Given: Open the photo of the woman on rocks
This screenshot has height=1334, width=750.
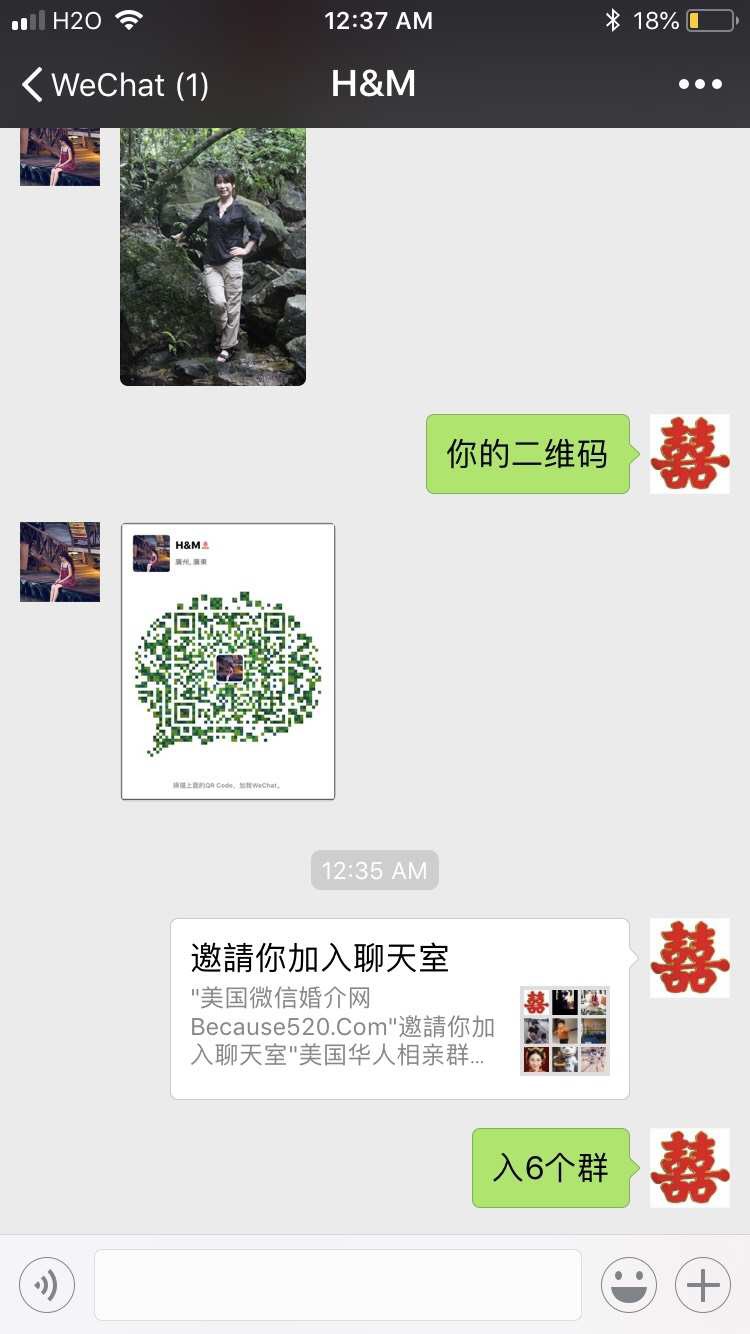Looking at the screenshot, I should pyautogui.click(x=213, y=255).
